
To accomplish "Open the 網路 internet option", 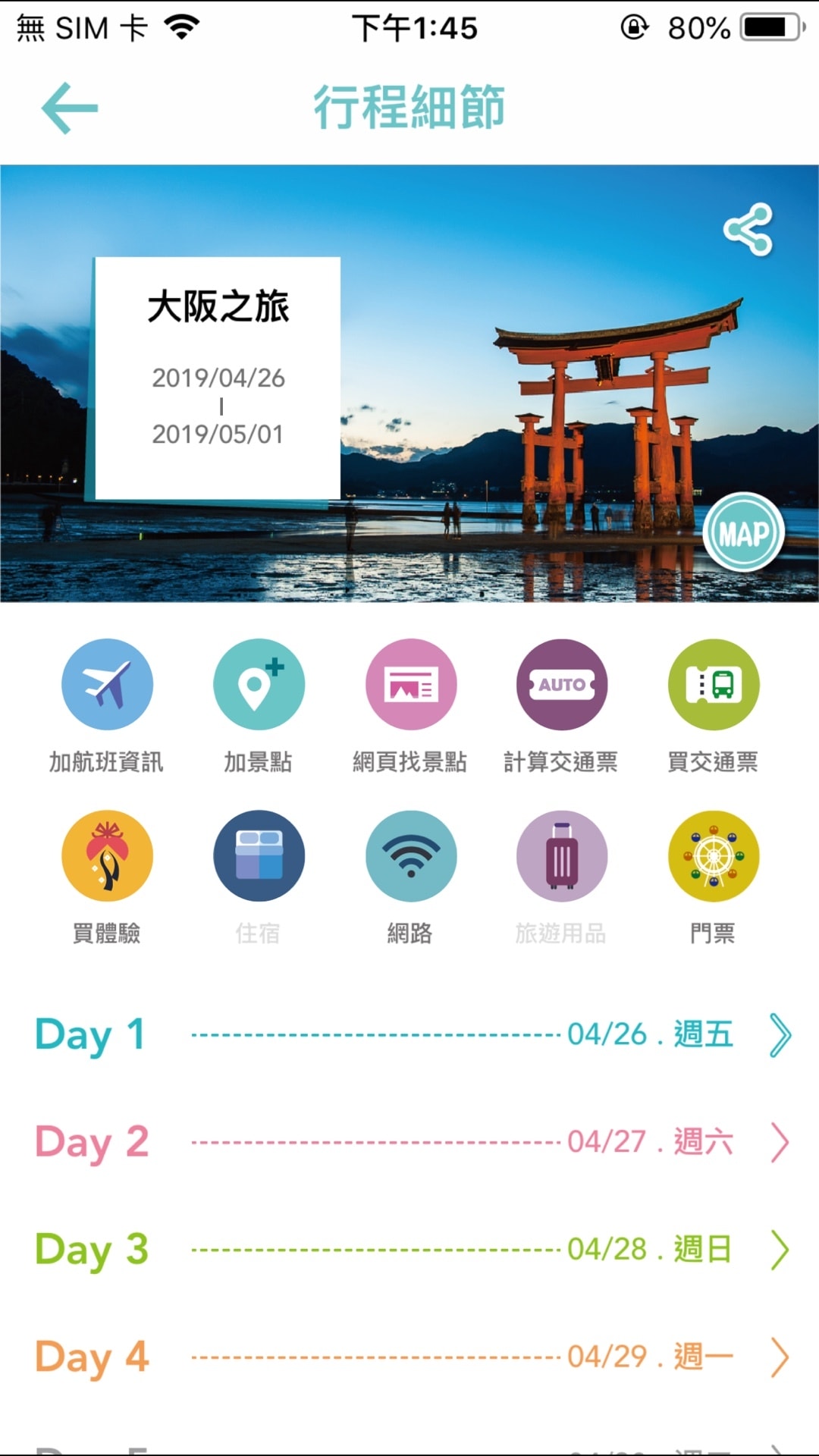I will tap(410, 856).
